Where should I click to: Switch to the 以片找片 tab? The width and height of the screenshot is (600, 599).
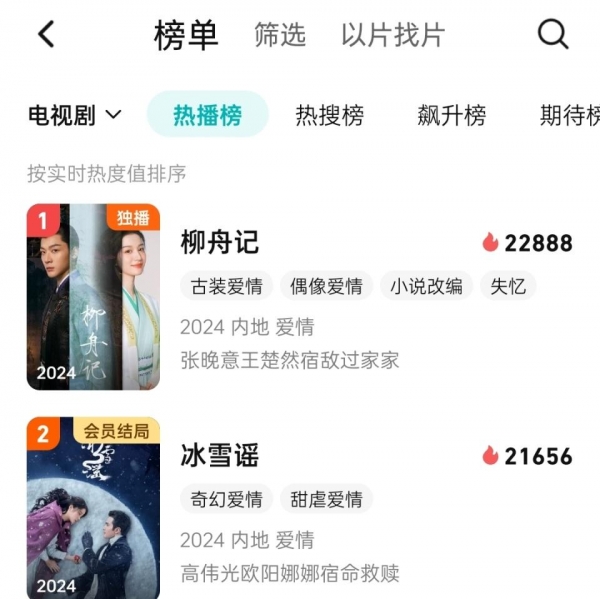pyautogui.click(x=393, y=35)
